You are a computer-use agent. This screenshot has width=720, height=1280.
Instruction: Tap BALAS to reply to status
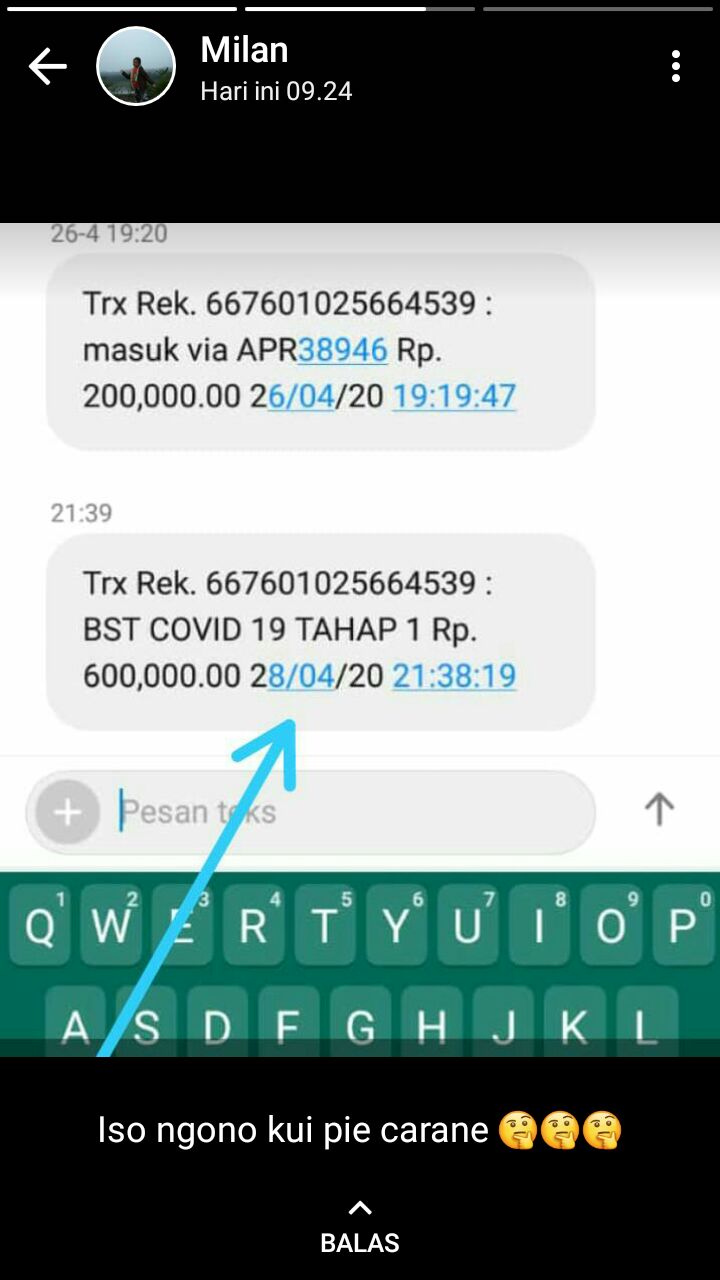[360, 1230]
